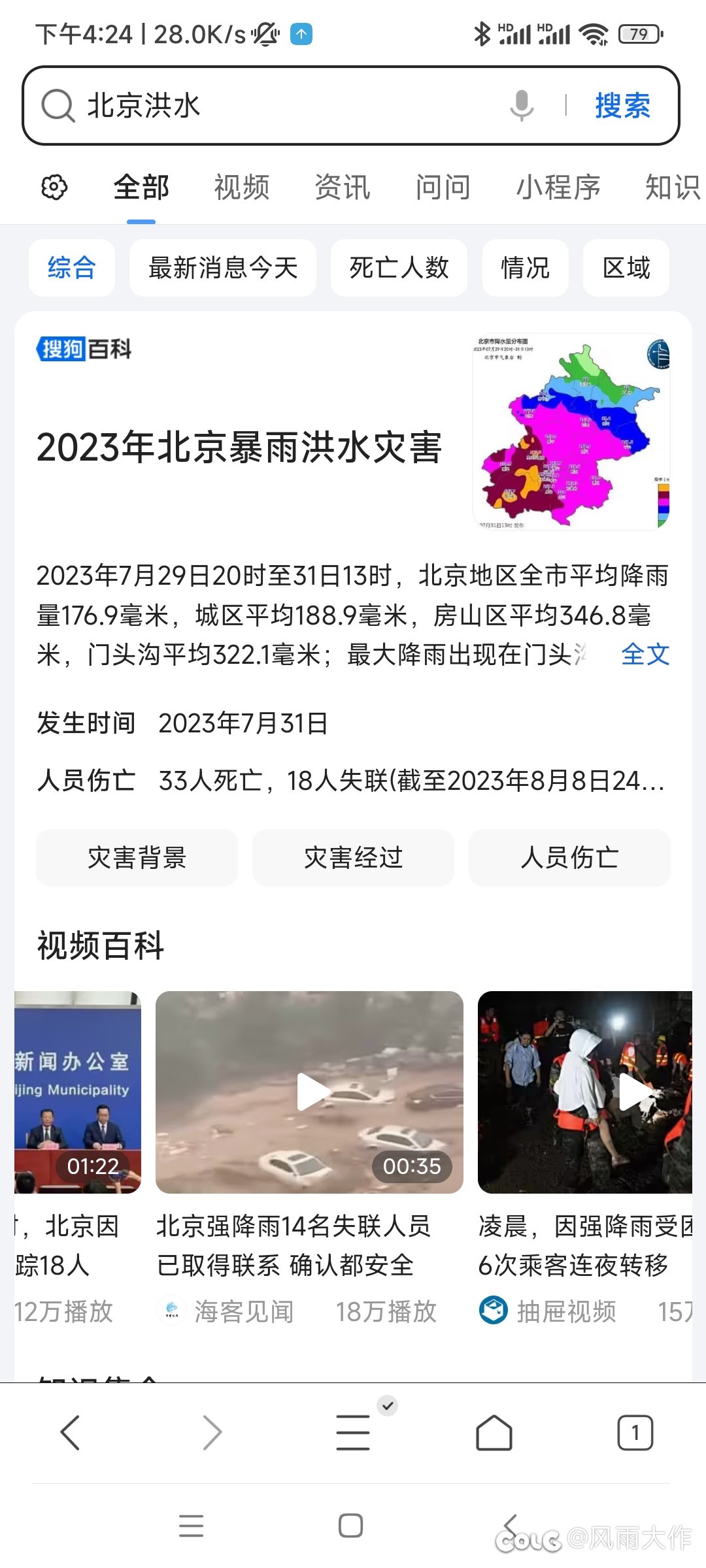Viewport: 706px width, 1568px height.
Task: Open the browser tabs switcher
Action: coord(635,1433)
